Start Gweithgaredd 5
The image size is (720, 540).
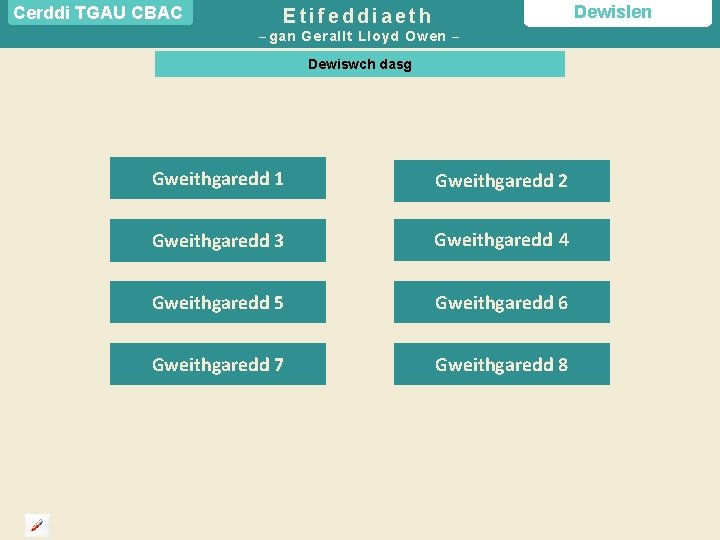[x=218, y=302]
